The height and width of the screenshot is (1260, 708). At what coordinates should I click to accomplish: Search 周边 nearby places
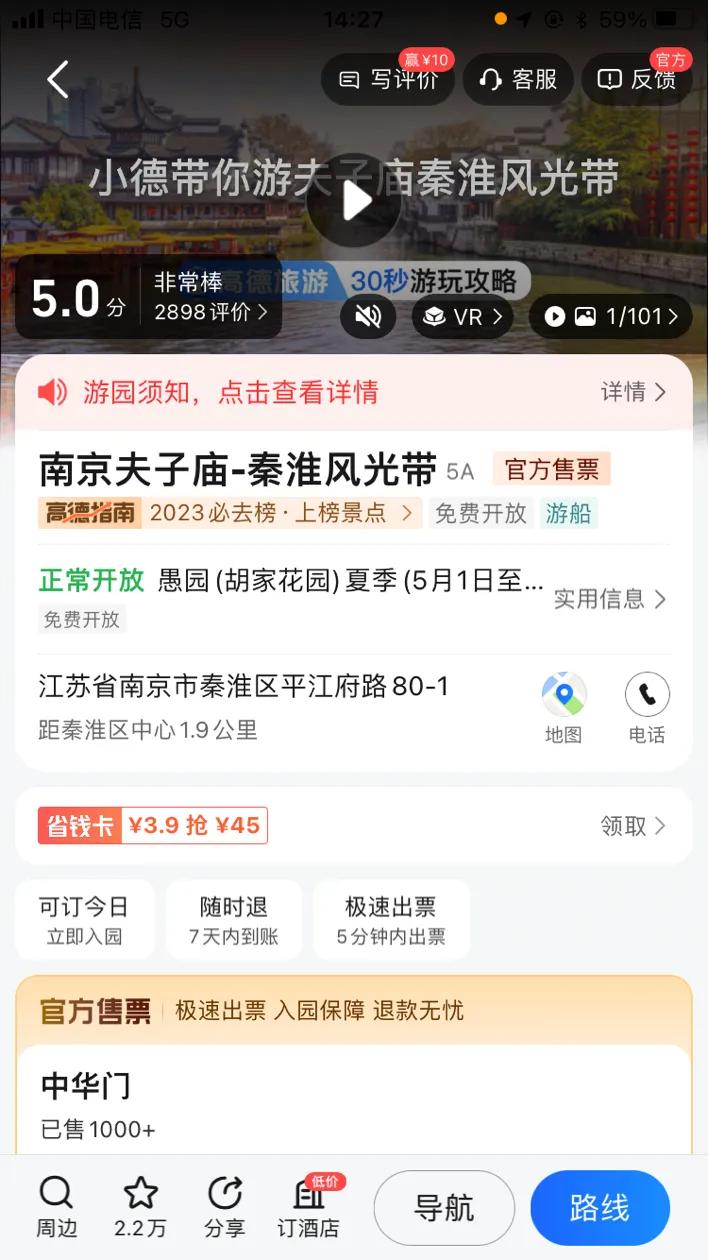pos(57,1207)
